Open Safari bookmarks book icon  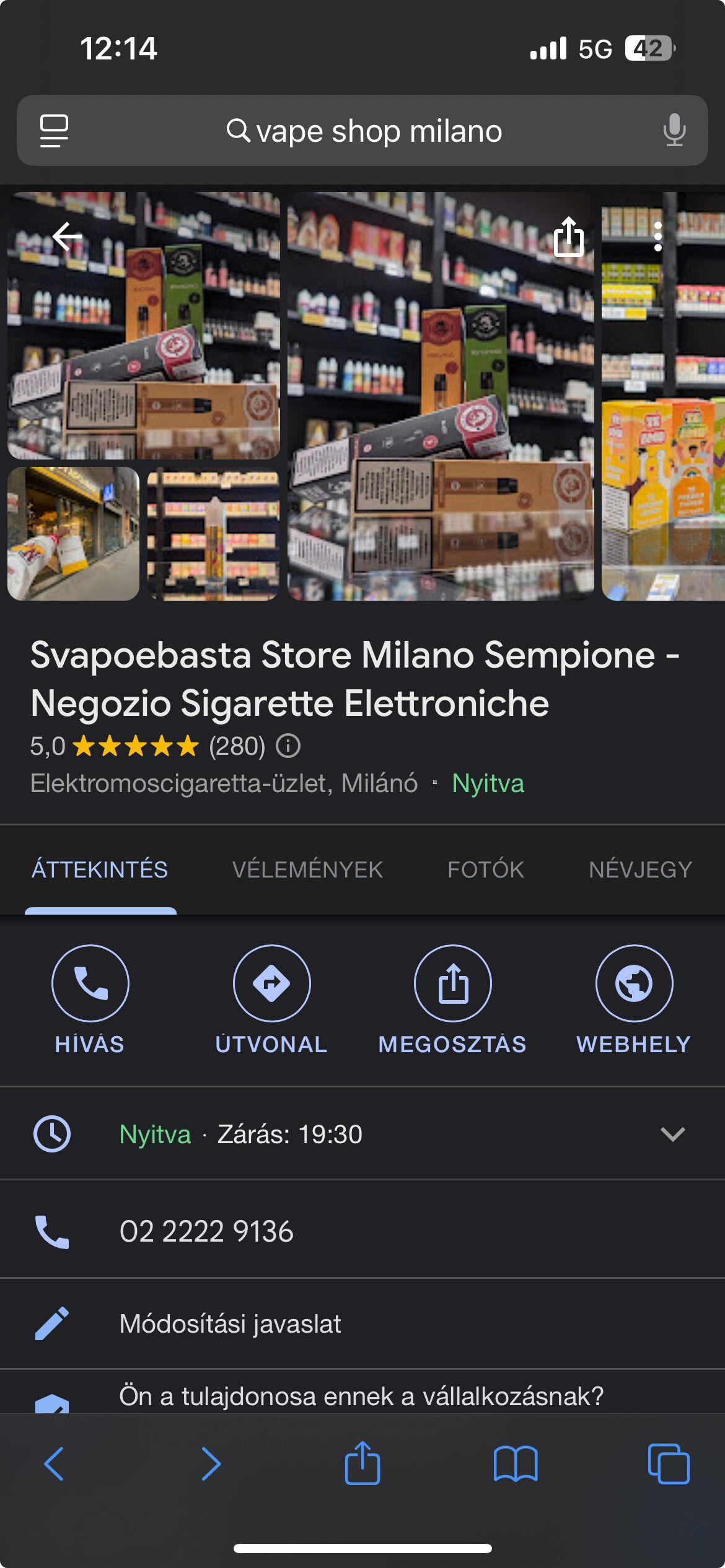click(x=516, y=1463)
